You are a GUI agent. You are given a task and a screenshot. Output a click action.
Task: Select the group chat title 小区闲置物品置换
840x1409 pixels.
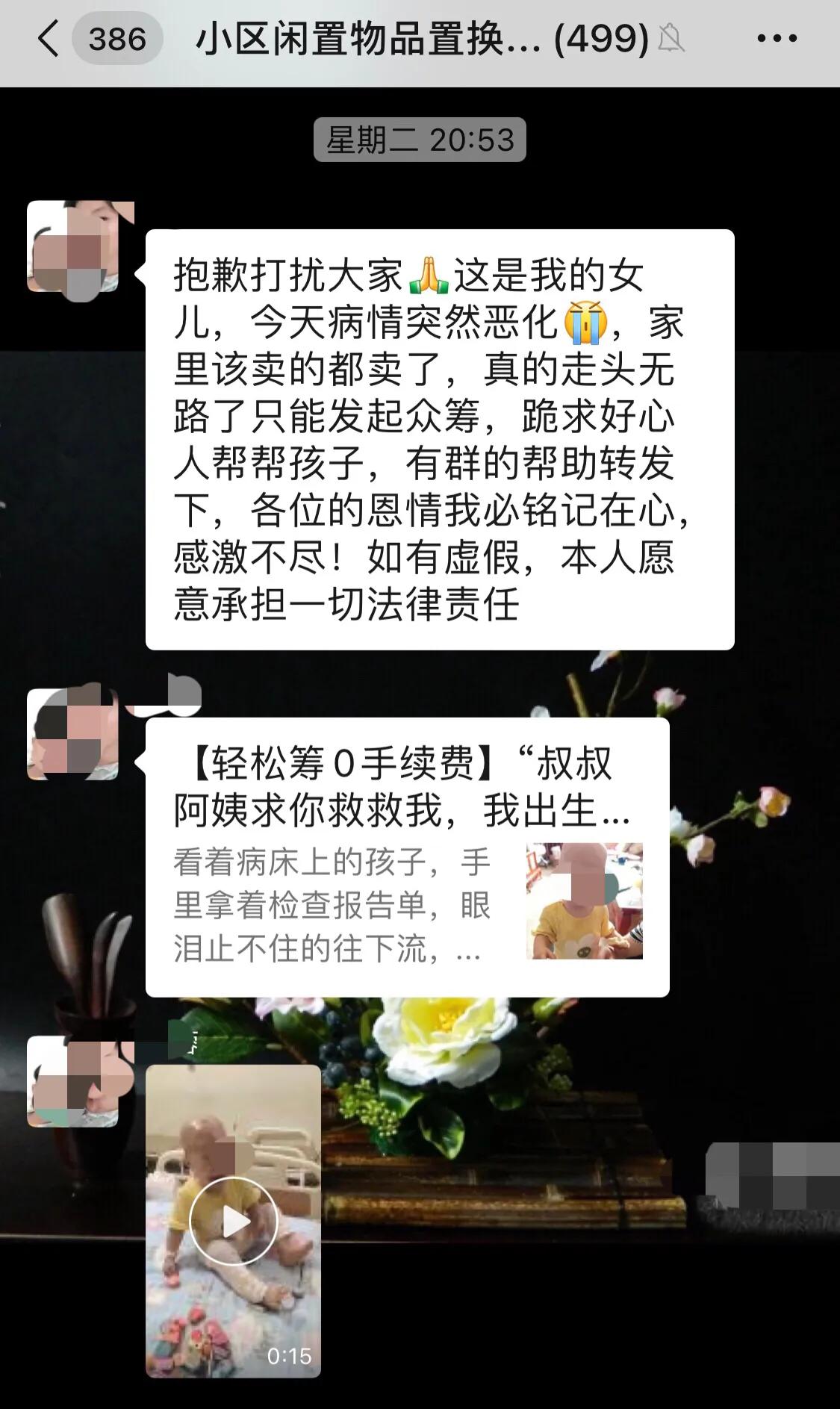click(343, 41)
